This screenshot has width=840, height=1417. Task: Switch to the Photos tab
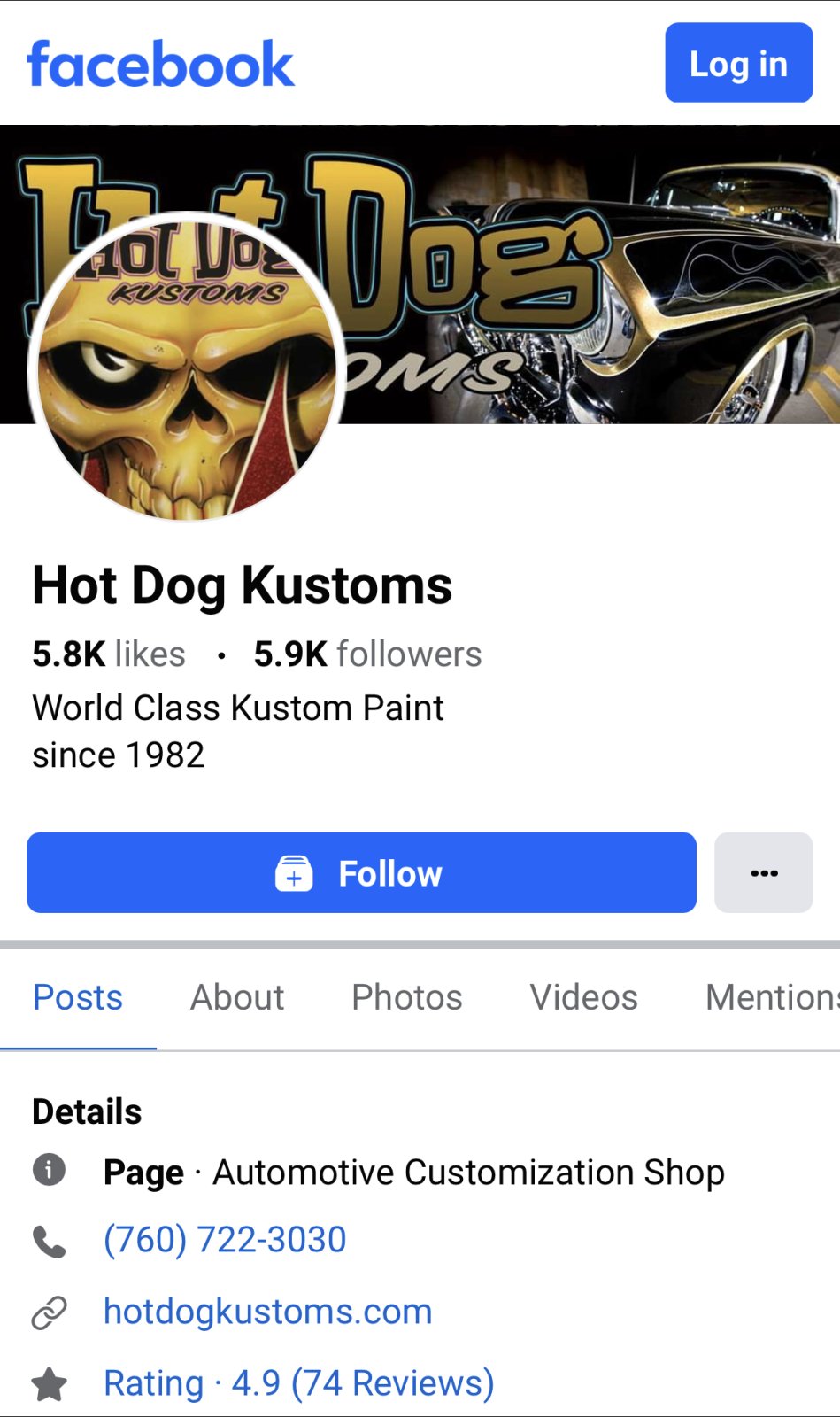coord(406,997)
